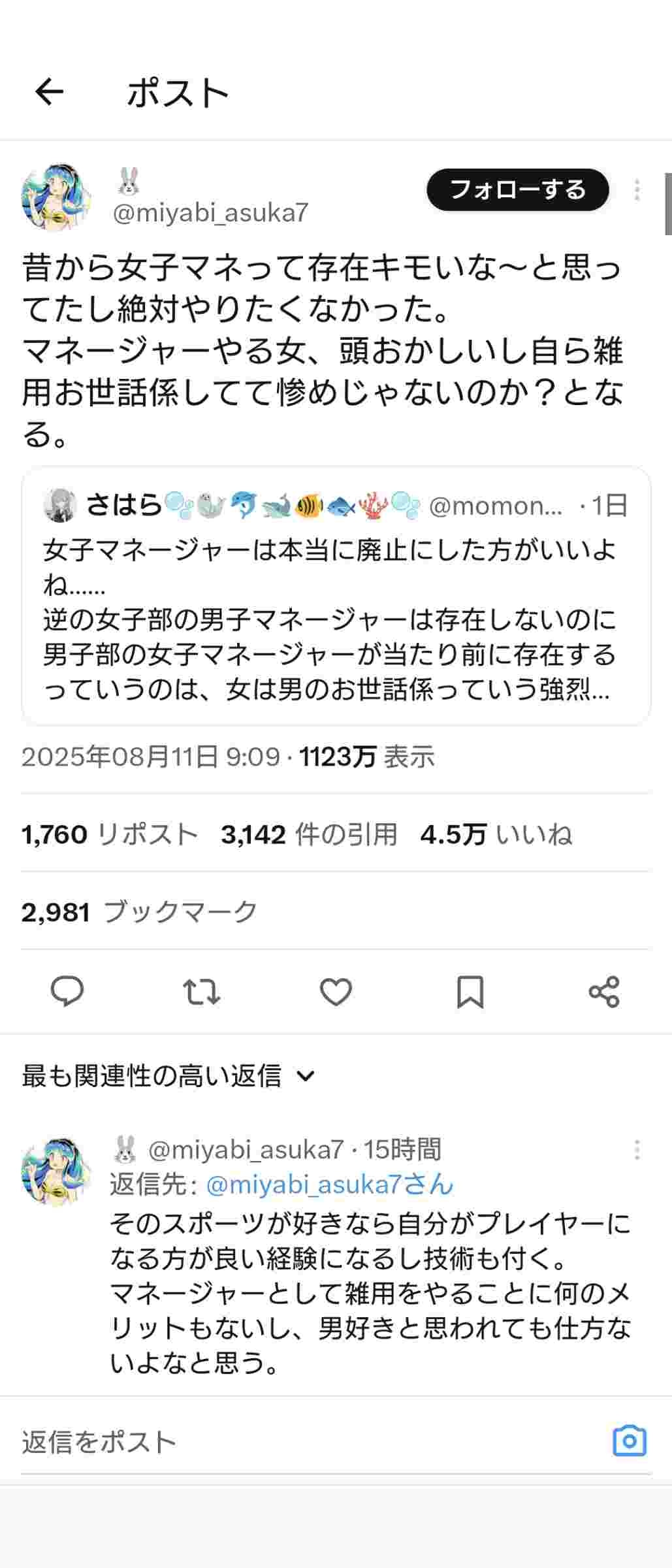This screenshot has height=1568, width=672.
Task: Bookmark this post
Action: [x=470, y=992]
